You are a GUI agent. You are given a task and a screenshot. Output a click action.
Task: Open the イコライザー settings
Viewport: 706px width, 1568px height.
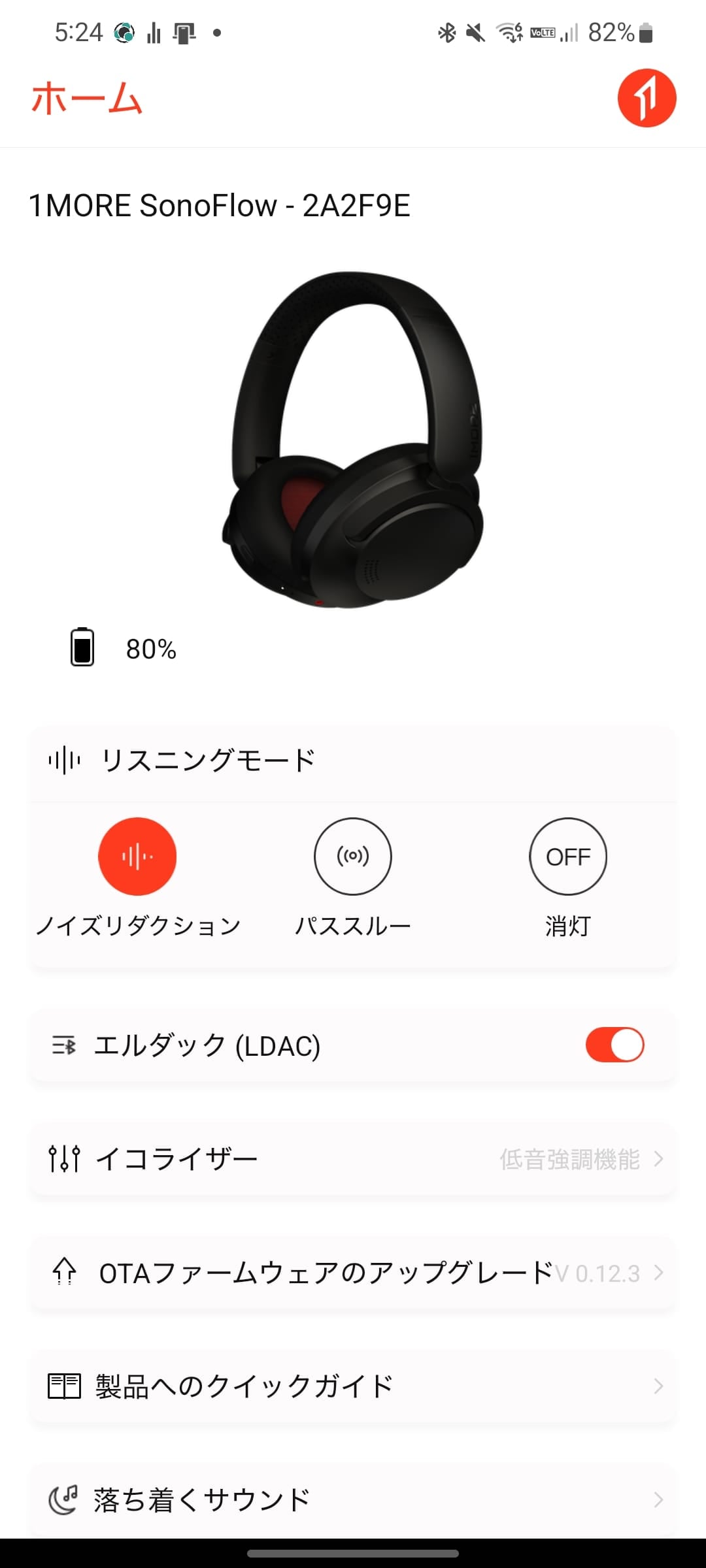pos(353,1159)
